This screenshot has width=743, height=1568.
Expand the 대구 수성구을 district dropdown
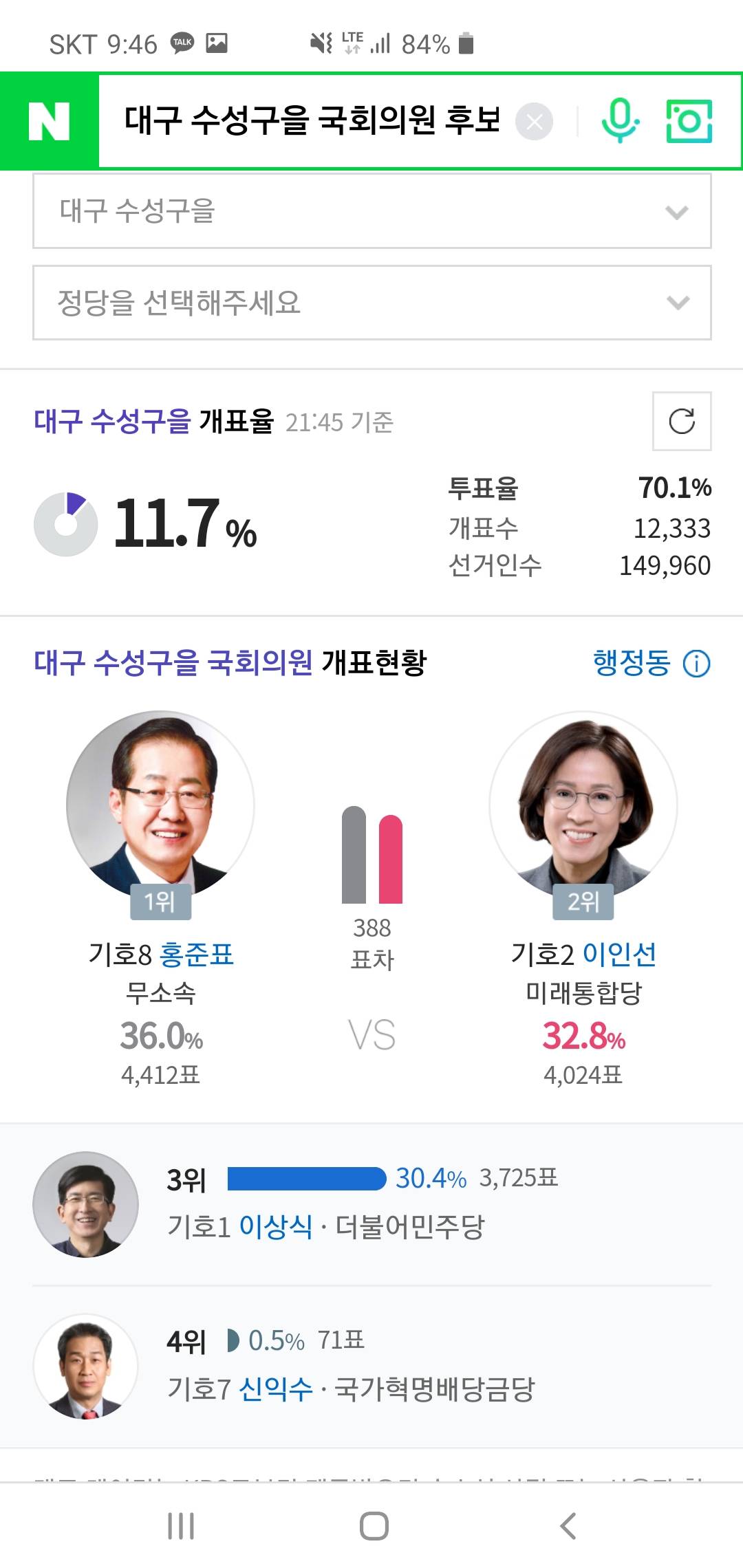point(371,211)
